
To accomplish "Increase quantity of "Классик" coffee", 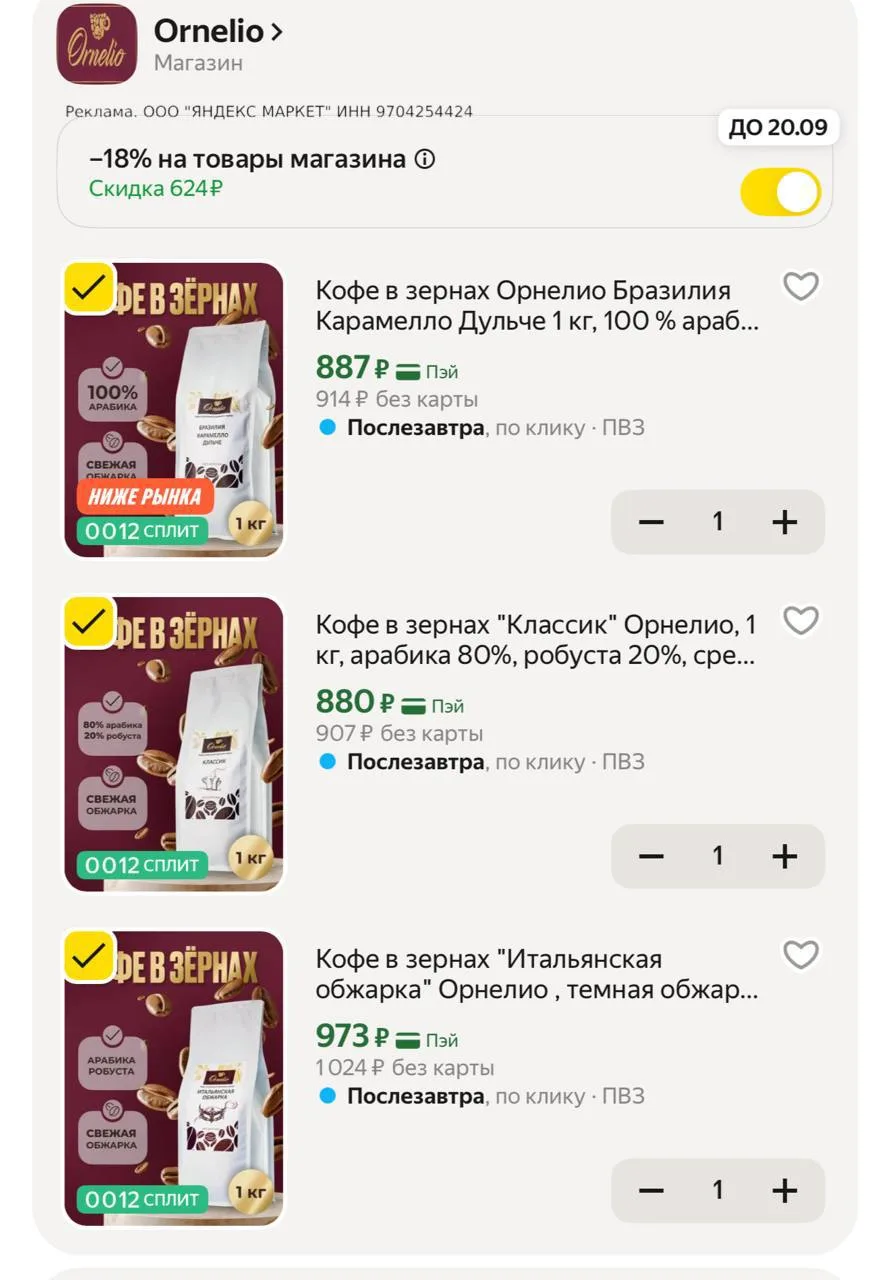I will (785, 856).
